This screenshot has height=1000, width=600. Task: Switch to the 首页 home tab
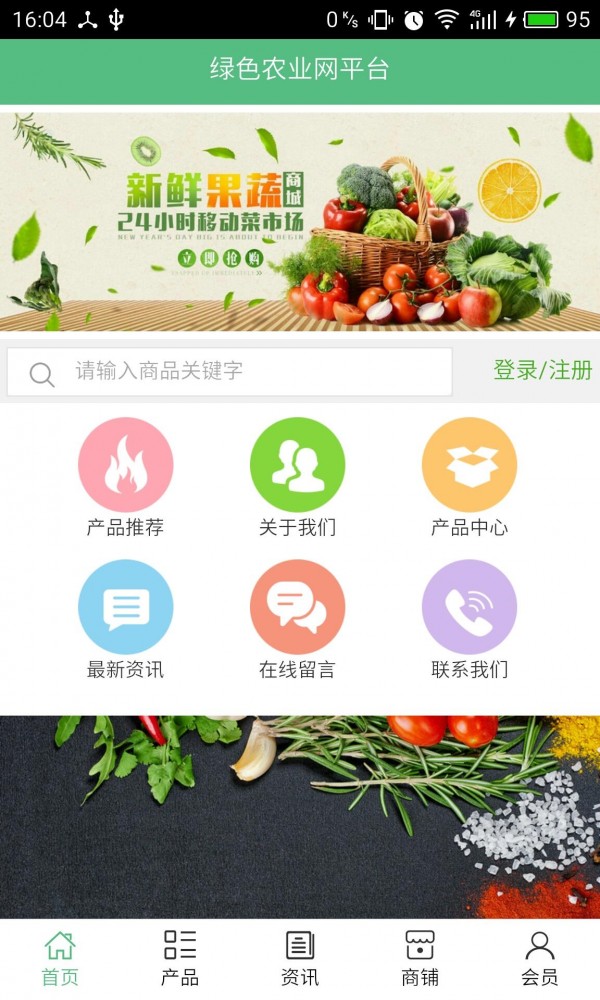(x=60, y=958)
